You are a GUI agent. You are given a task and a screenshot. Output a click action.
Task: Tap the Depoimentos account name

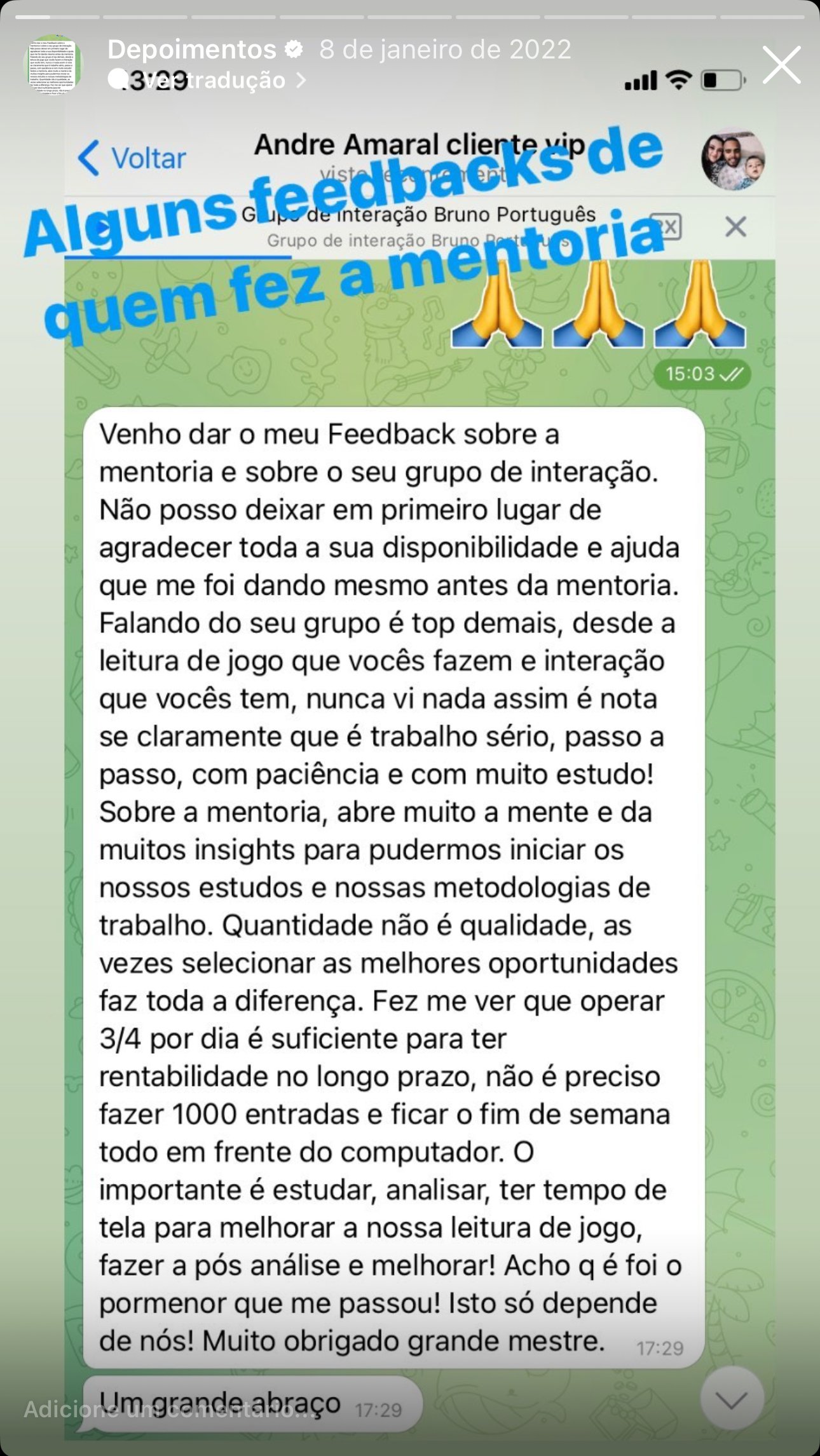(x=192, y=50)
